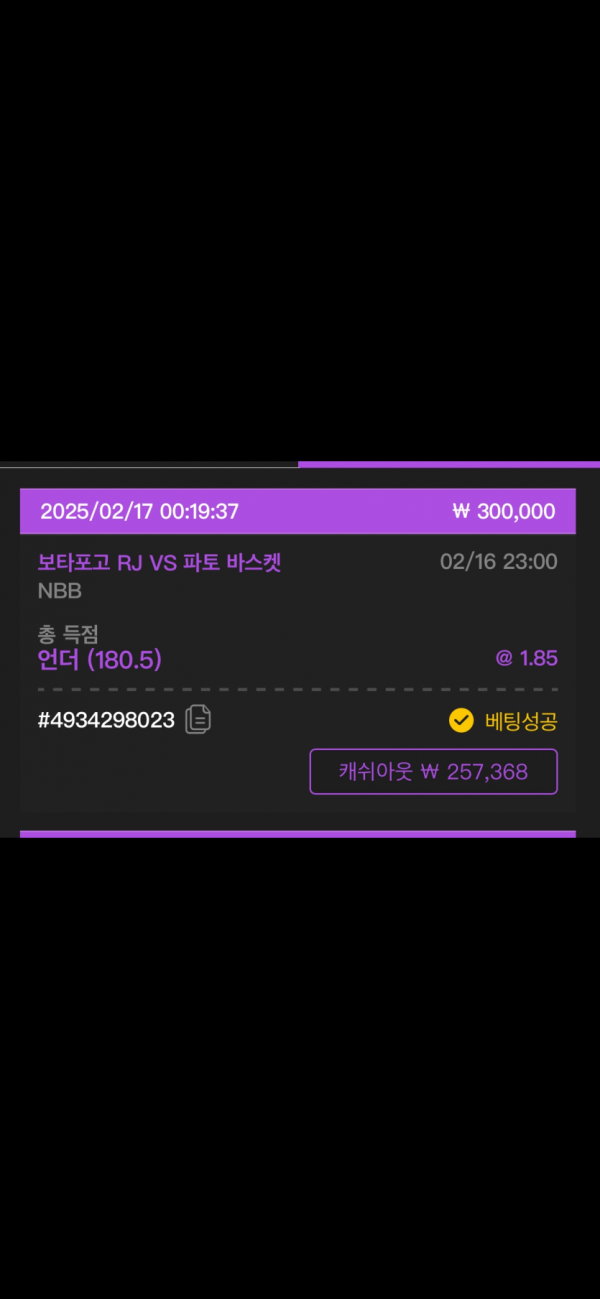The width and height of the screenshot is (600, 1299).
Task: Tap the 캐쉬아웃 ₩ 257,368 button
Action: click(x=433, y=772)
